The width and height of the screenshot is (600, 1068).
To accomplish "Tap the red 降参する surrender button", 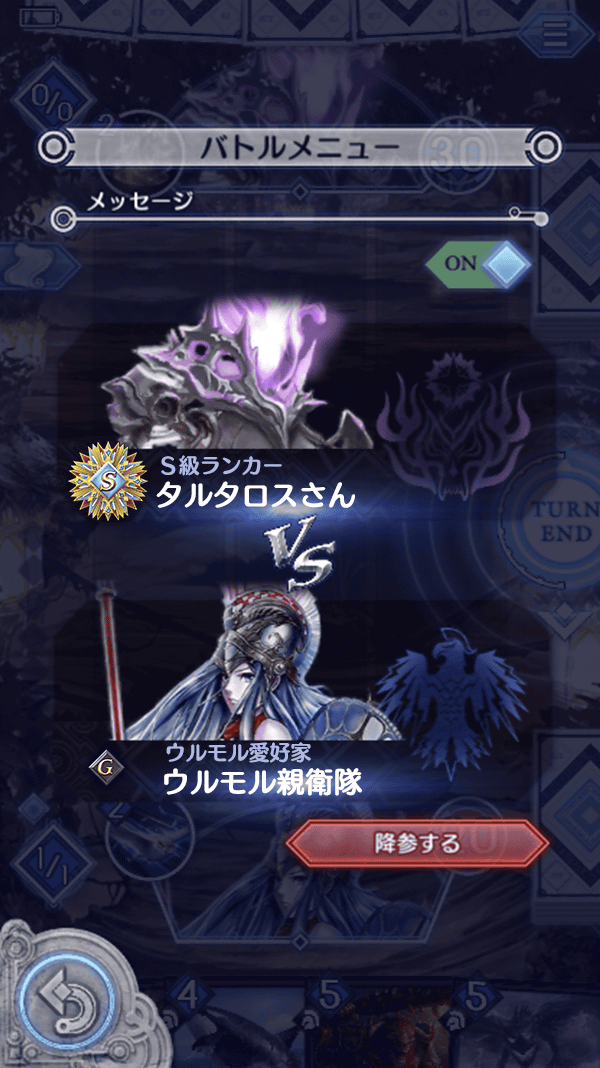I will point(417,844).
